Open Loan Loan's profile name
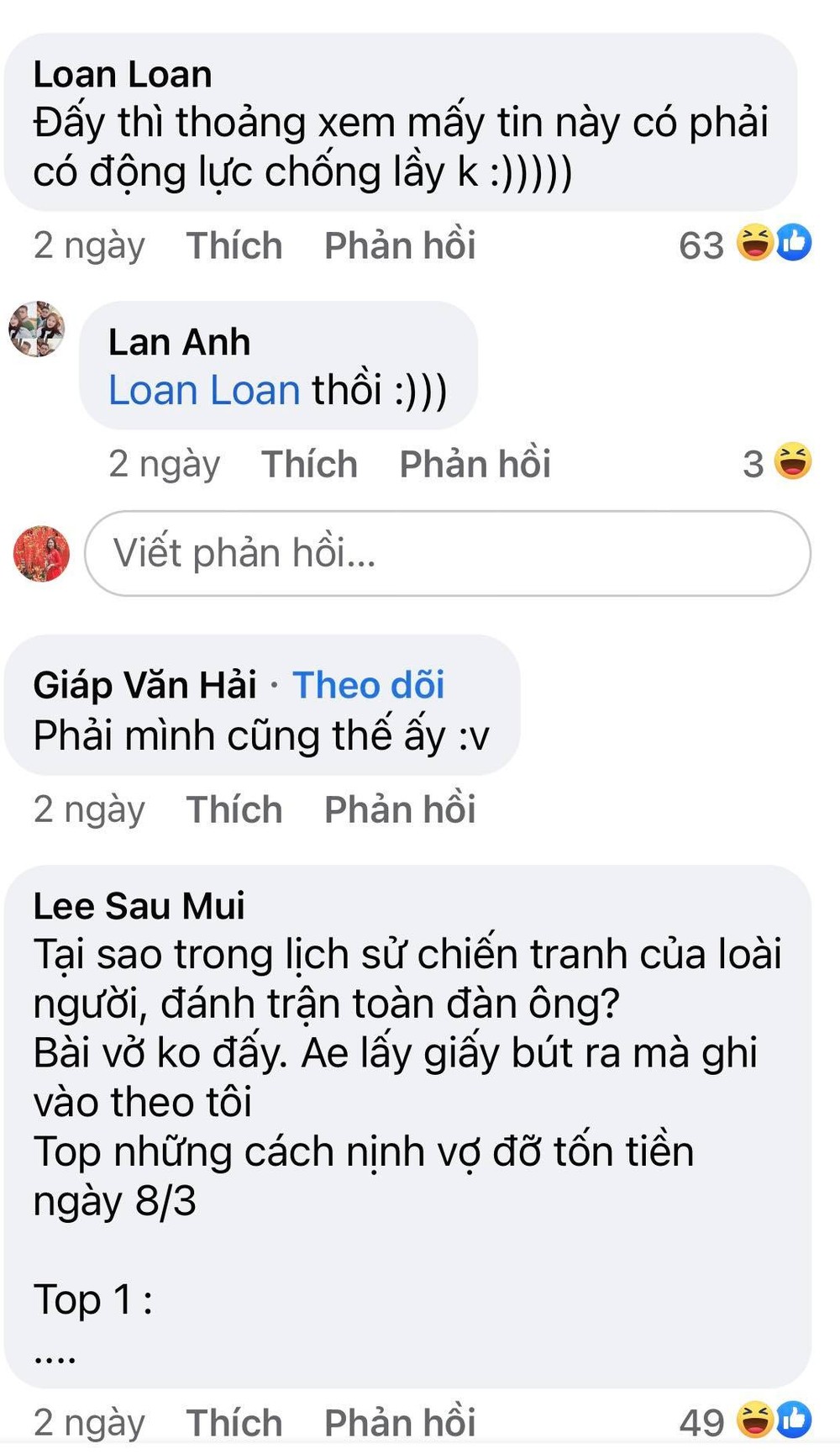 (x=123, y=74)
